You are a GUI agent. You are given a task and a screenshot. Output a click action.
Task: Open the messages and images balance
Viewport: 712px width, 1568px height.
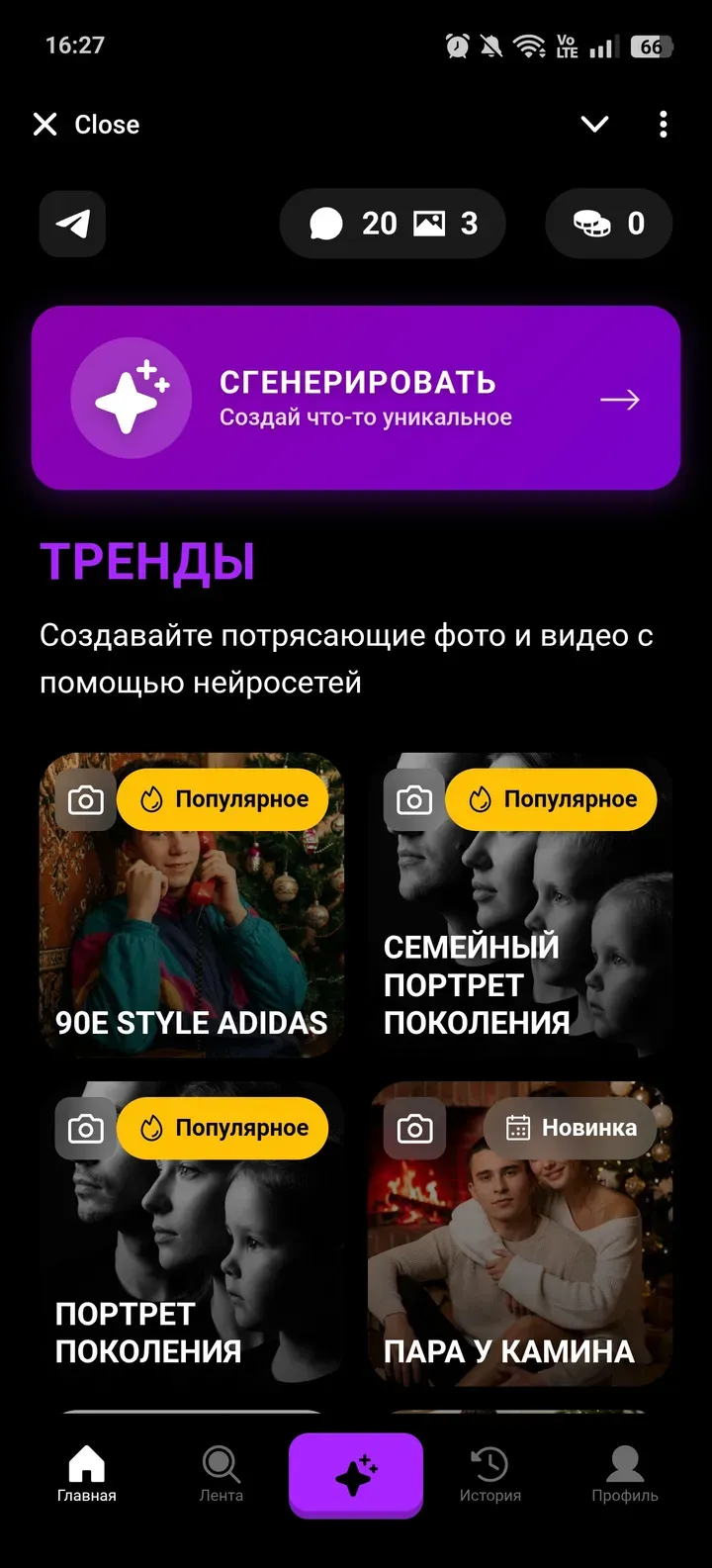[393, 224]
